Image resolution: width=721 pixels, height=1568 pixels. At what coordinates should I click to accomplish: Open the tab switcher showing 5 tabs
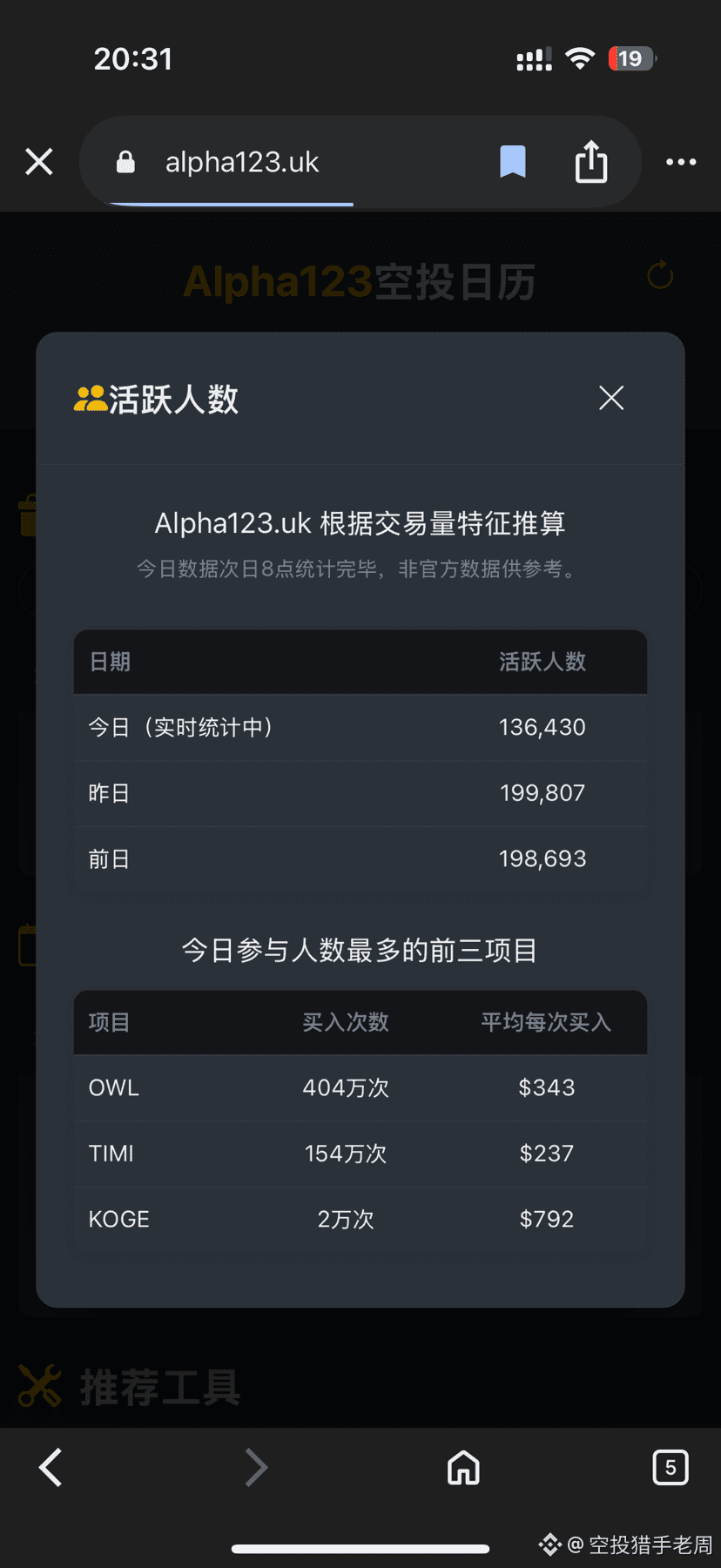click(x=670, y=1467)
